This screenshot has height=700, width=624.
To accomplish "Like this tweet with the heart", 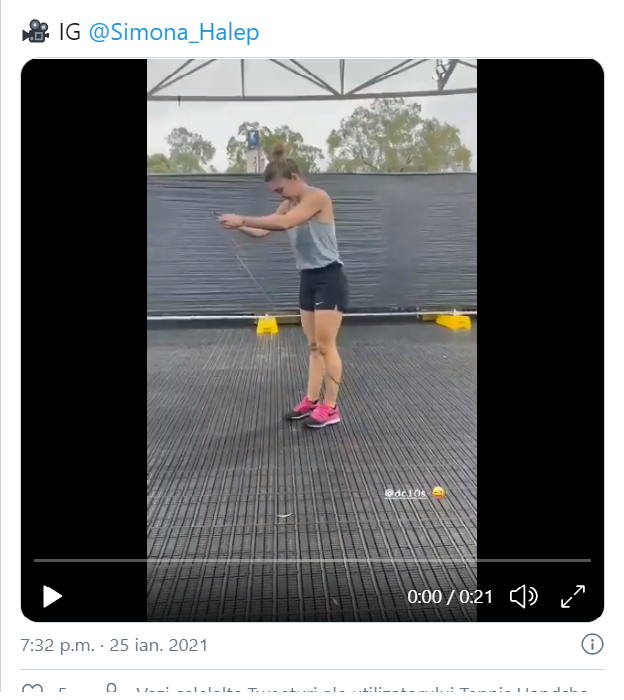I will coord(33,692).
